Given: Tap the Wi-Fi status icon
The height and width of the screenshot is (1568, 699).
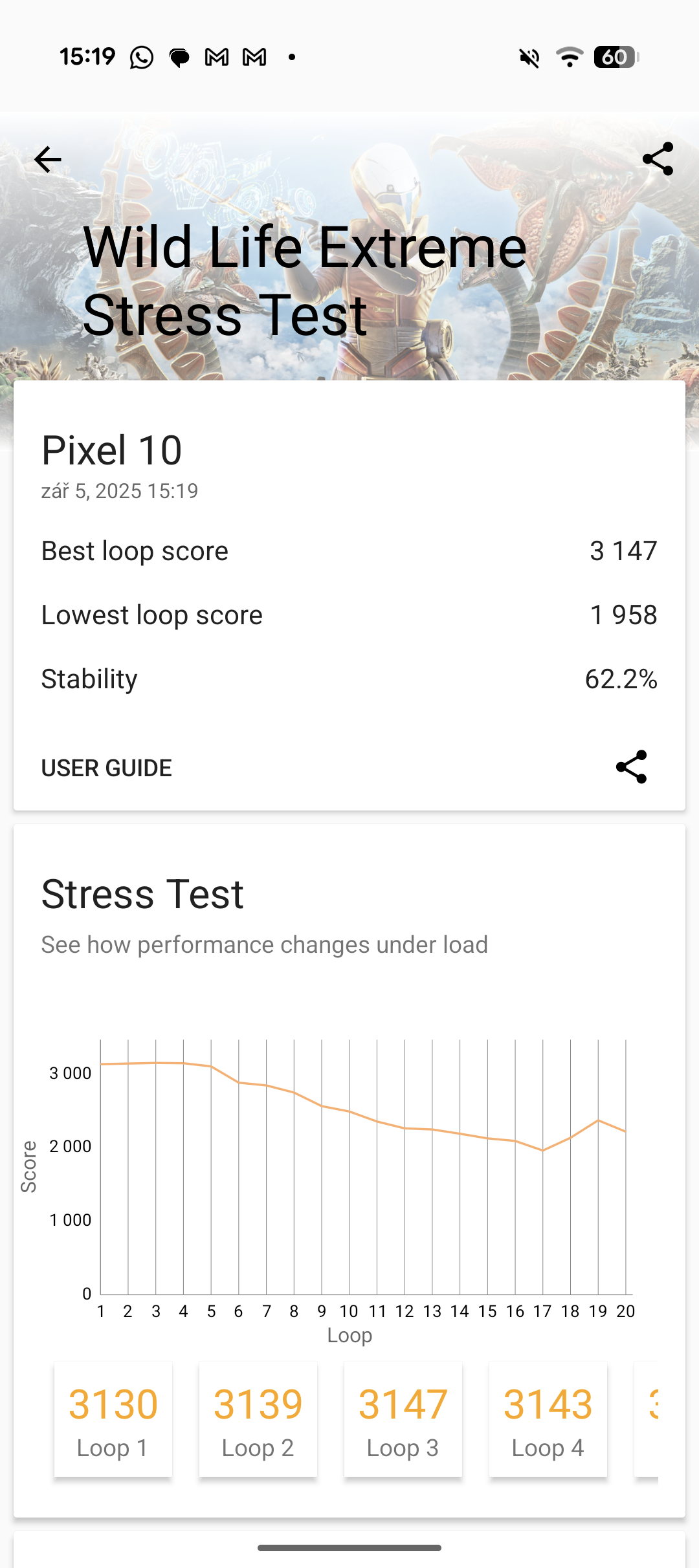Looking at the screenshot, I should (x=569, y=57).
